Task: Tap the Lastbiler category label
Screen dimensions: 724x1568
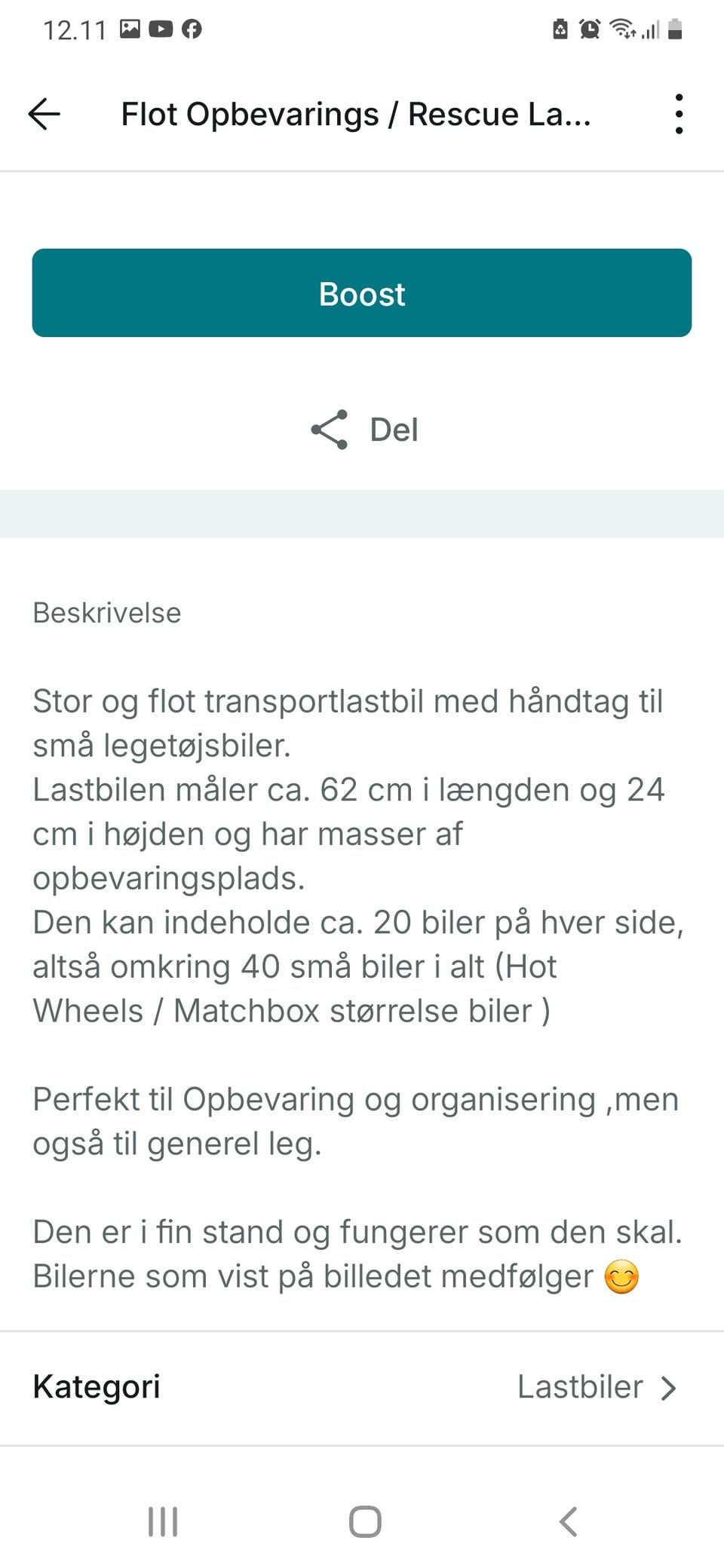Action: point(580,1386)
